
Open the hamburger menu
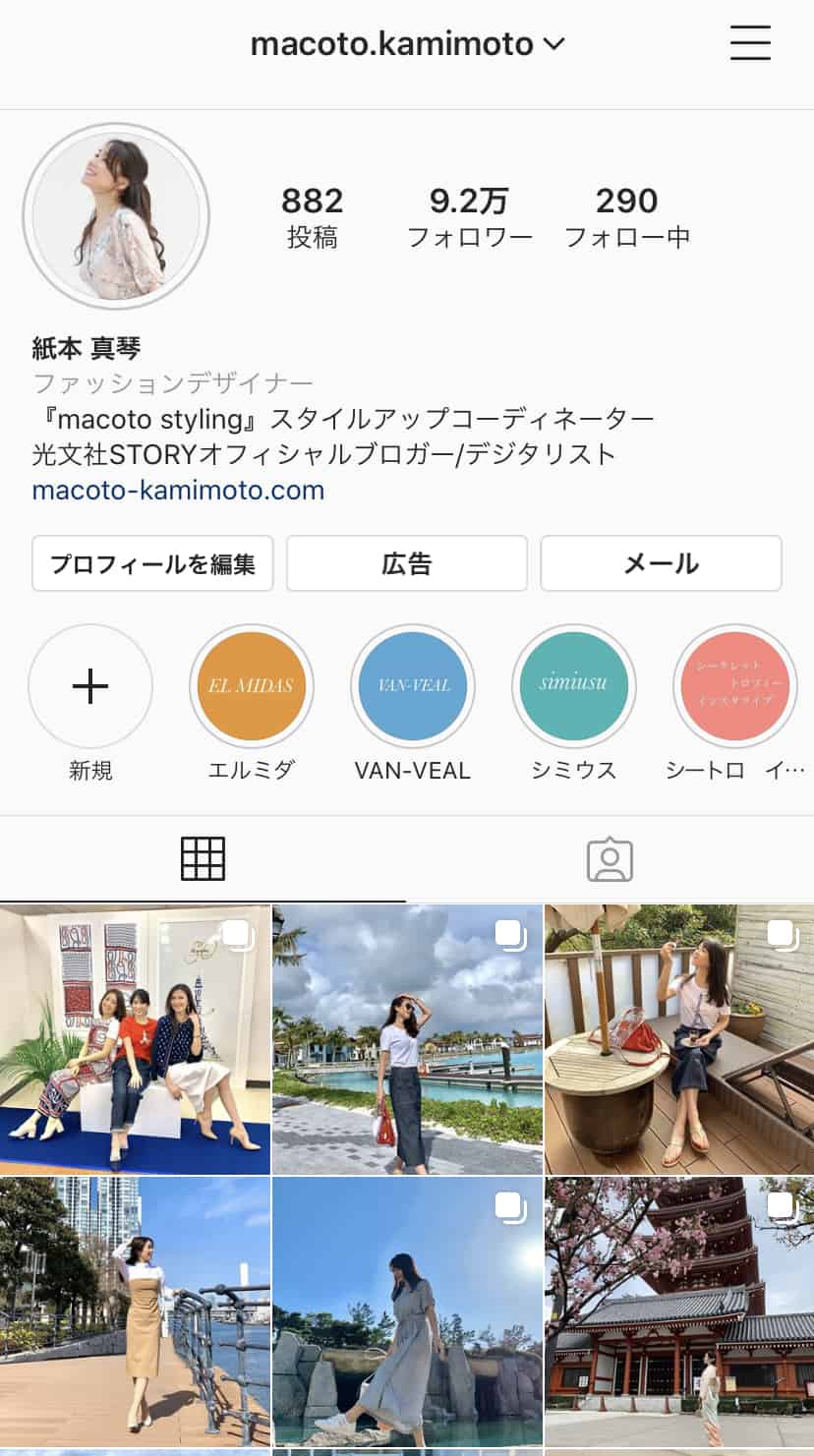pos(750,43)
